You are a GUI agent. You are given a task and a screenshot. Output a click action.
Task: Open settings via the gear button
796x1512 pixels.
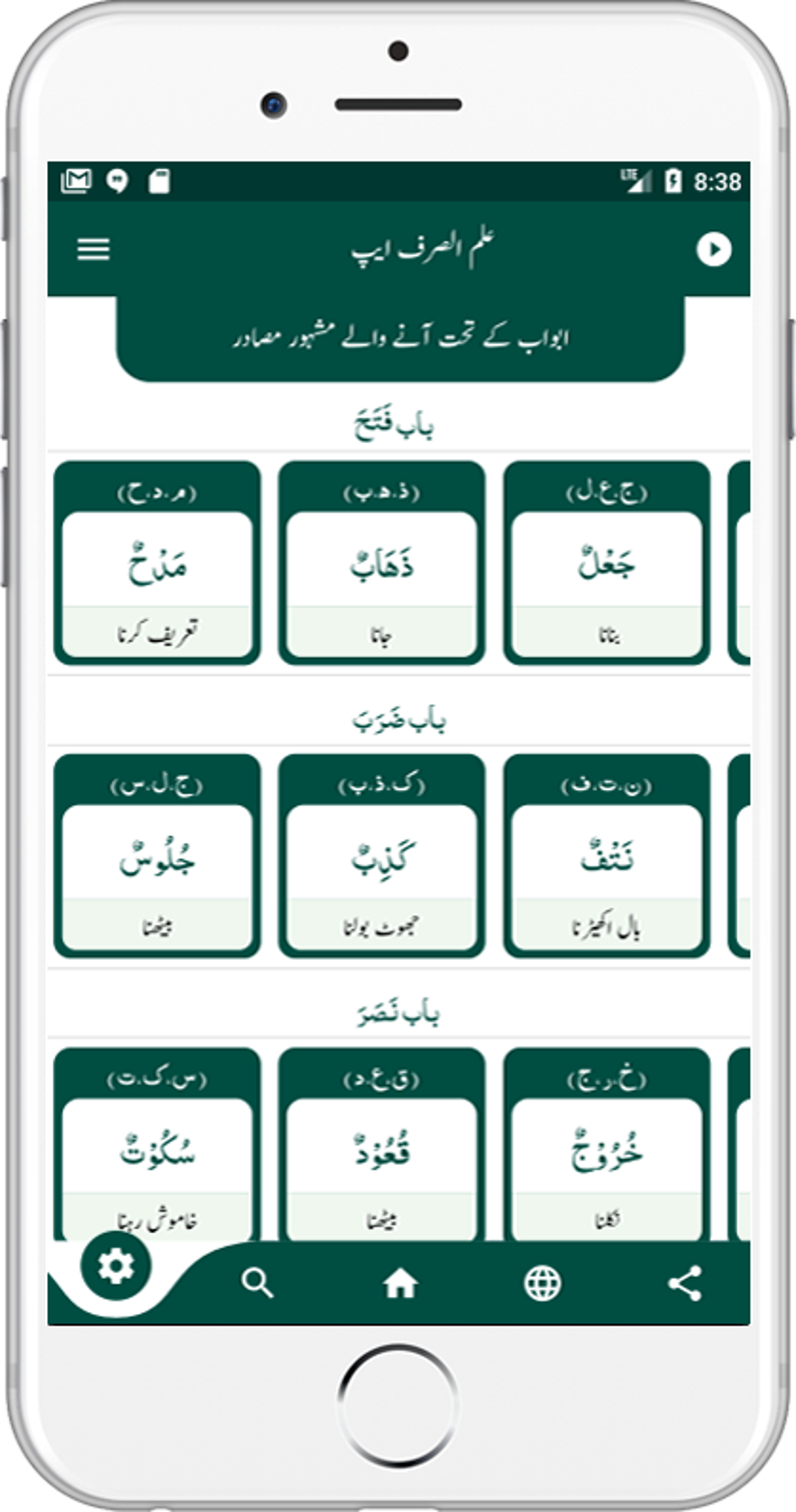[115, 1265]
